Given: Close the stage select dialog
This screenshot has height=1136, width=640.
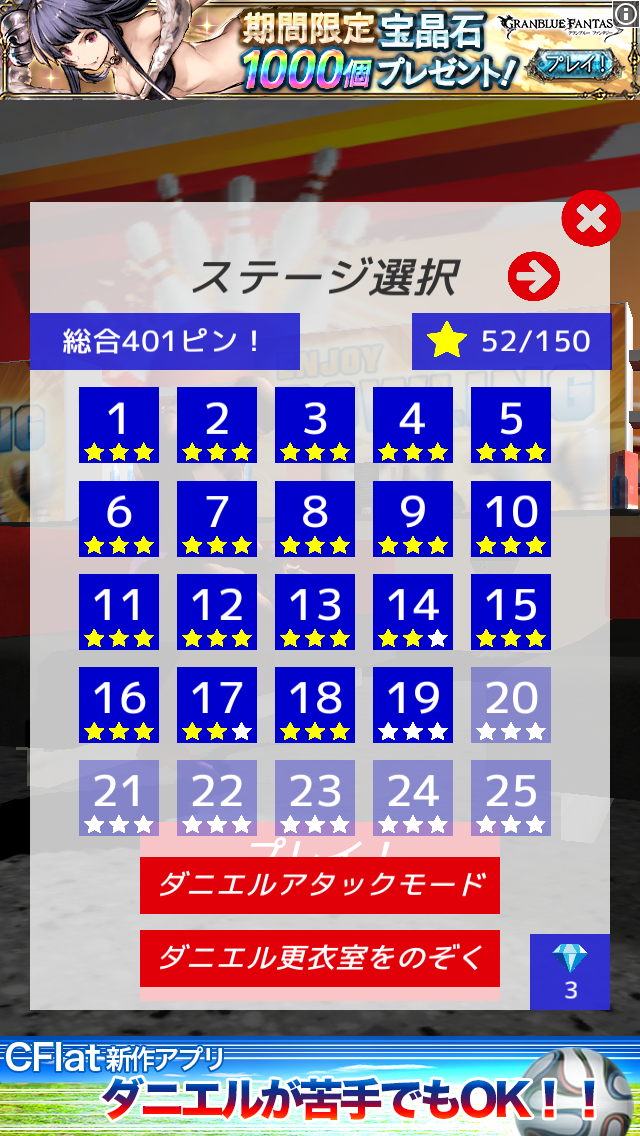Looking at the screenshot, I should point(591,218).
